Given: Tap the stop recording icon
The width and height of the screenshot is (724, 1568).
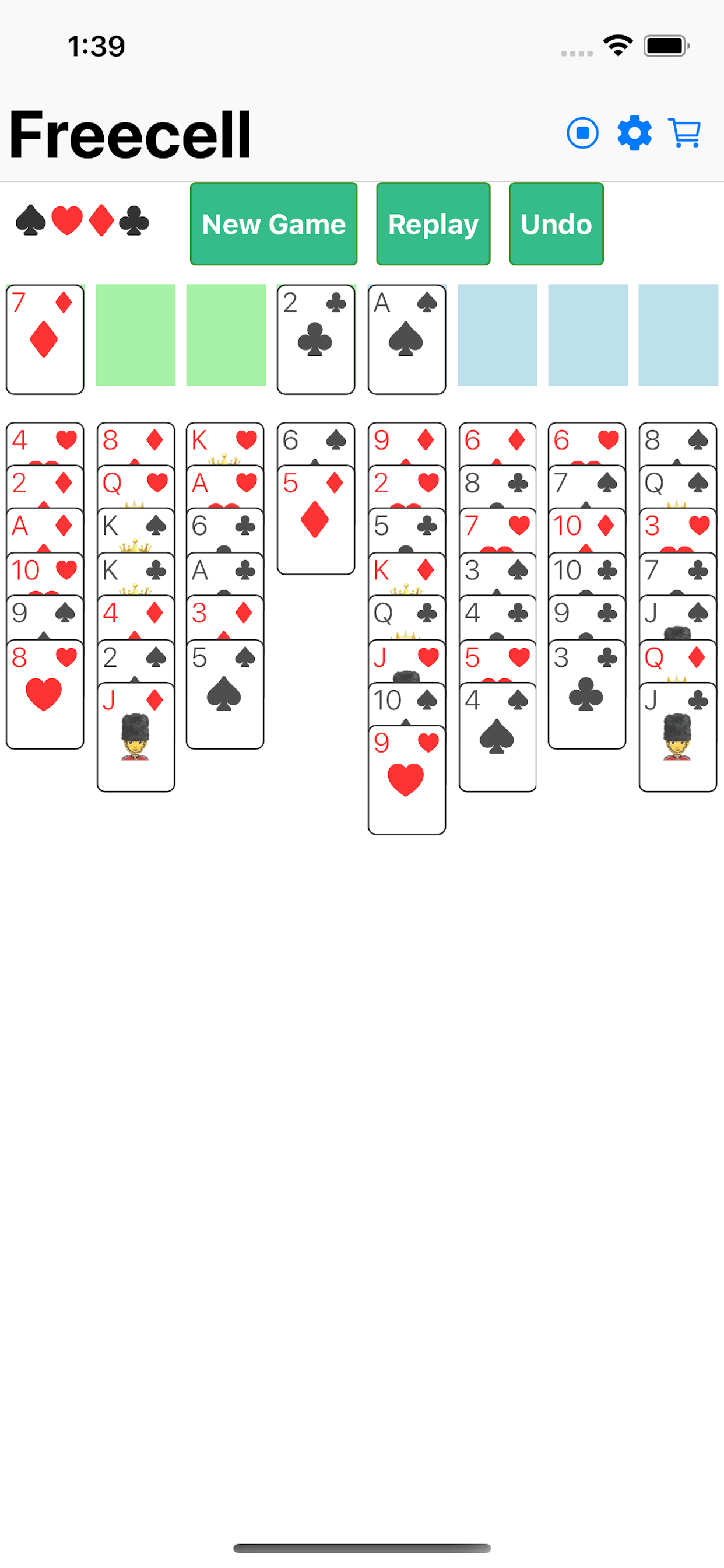Looking at the screenshot, I should (x=582, y=132).
